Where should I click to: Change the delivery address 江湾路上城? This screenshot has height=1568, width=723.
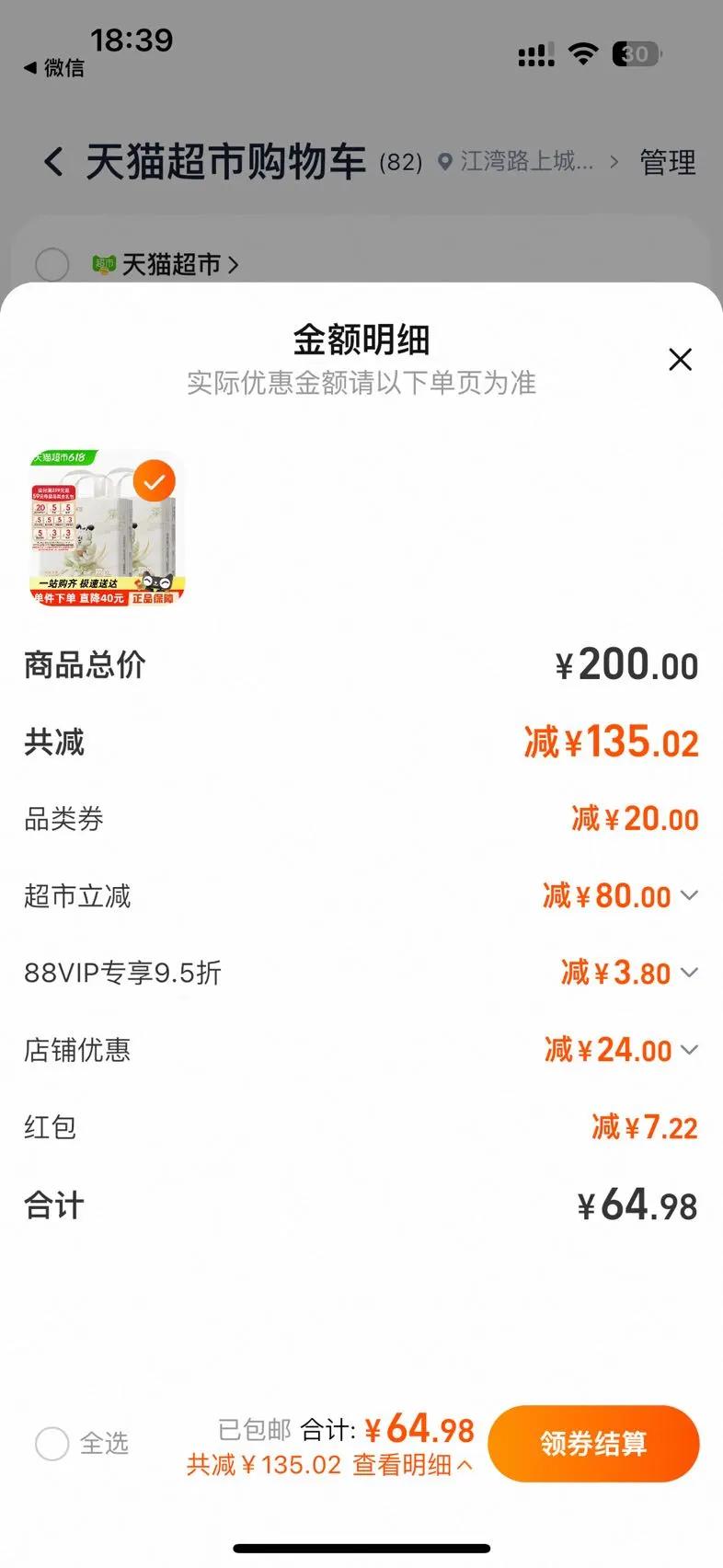click(526, 163)
